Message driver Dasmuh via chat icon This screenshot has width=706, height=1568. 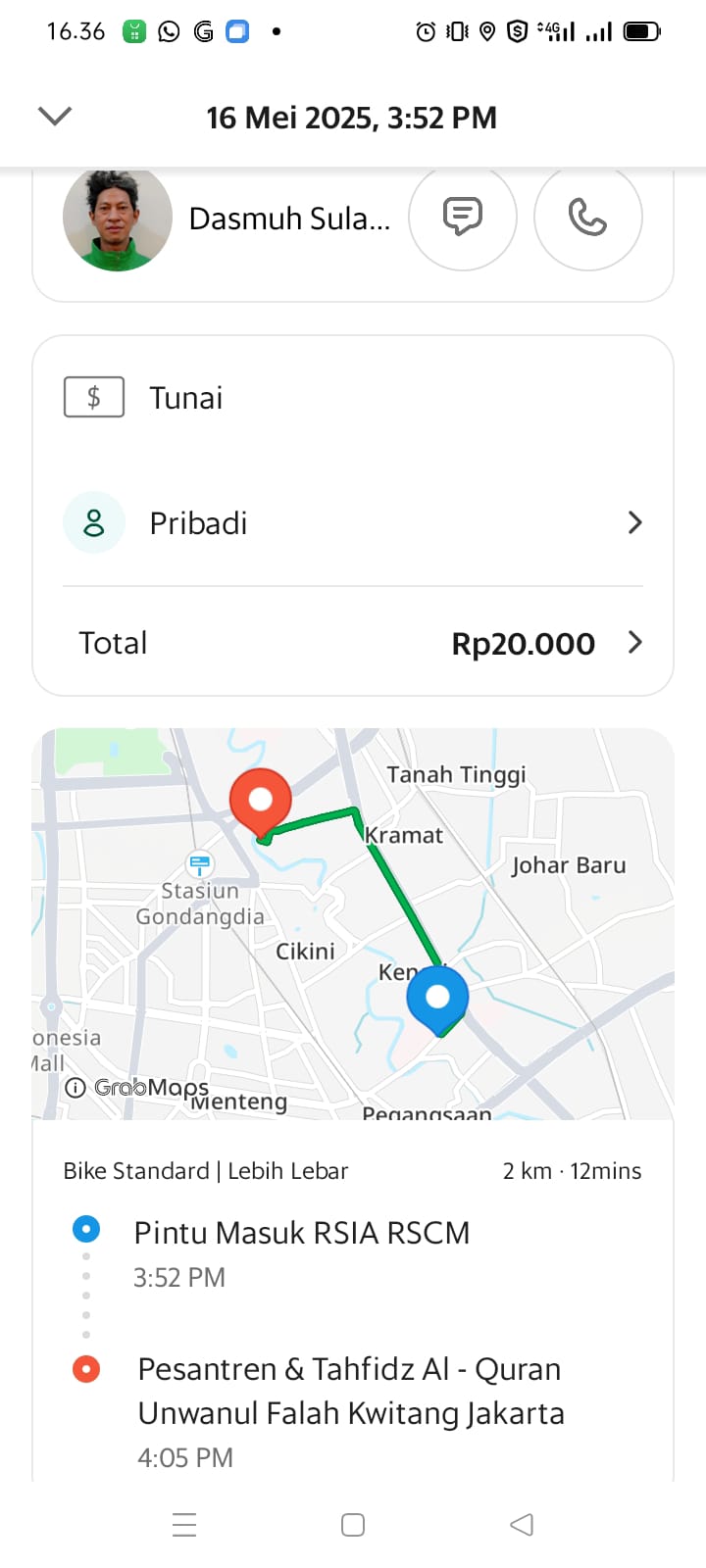462,217
